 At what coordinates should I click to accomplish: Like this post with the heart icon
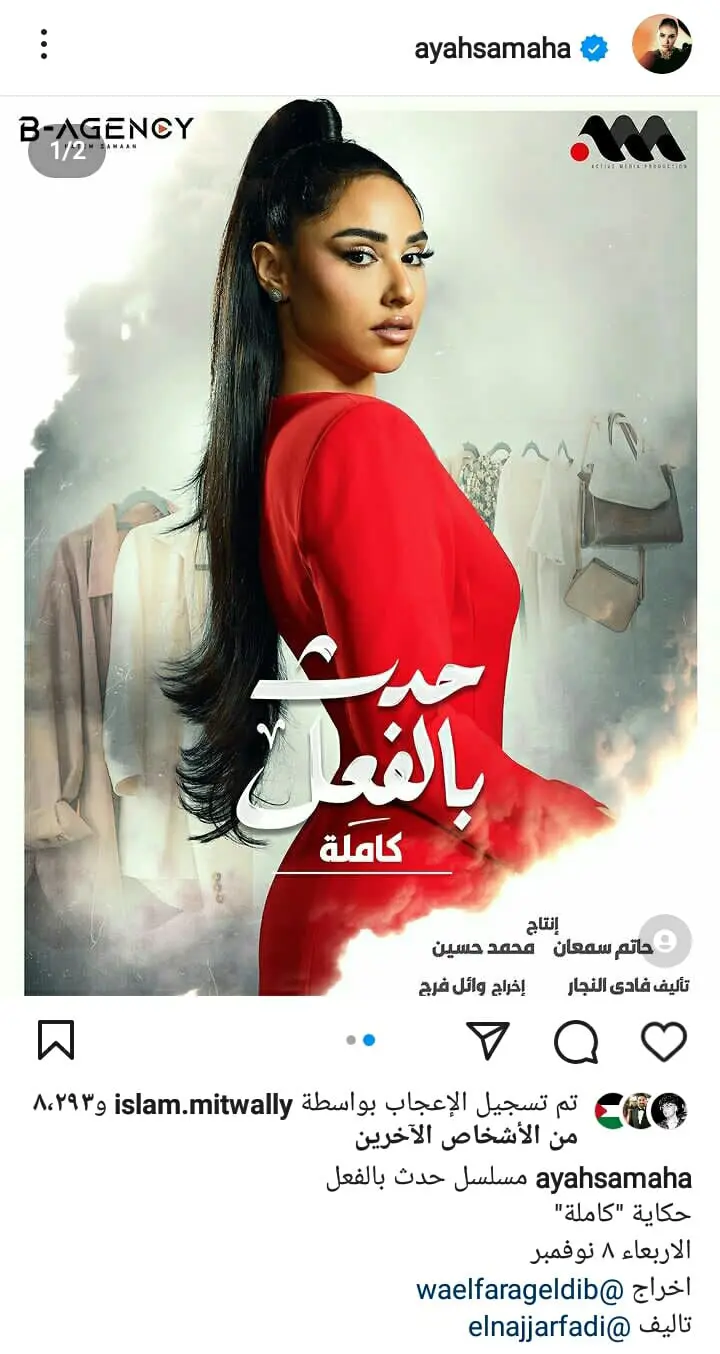coord(663,1041)
